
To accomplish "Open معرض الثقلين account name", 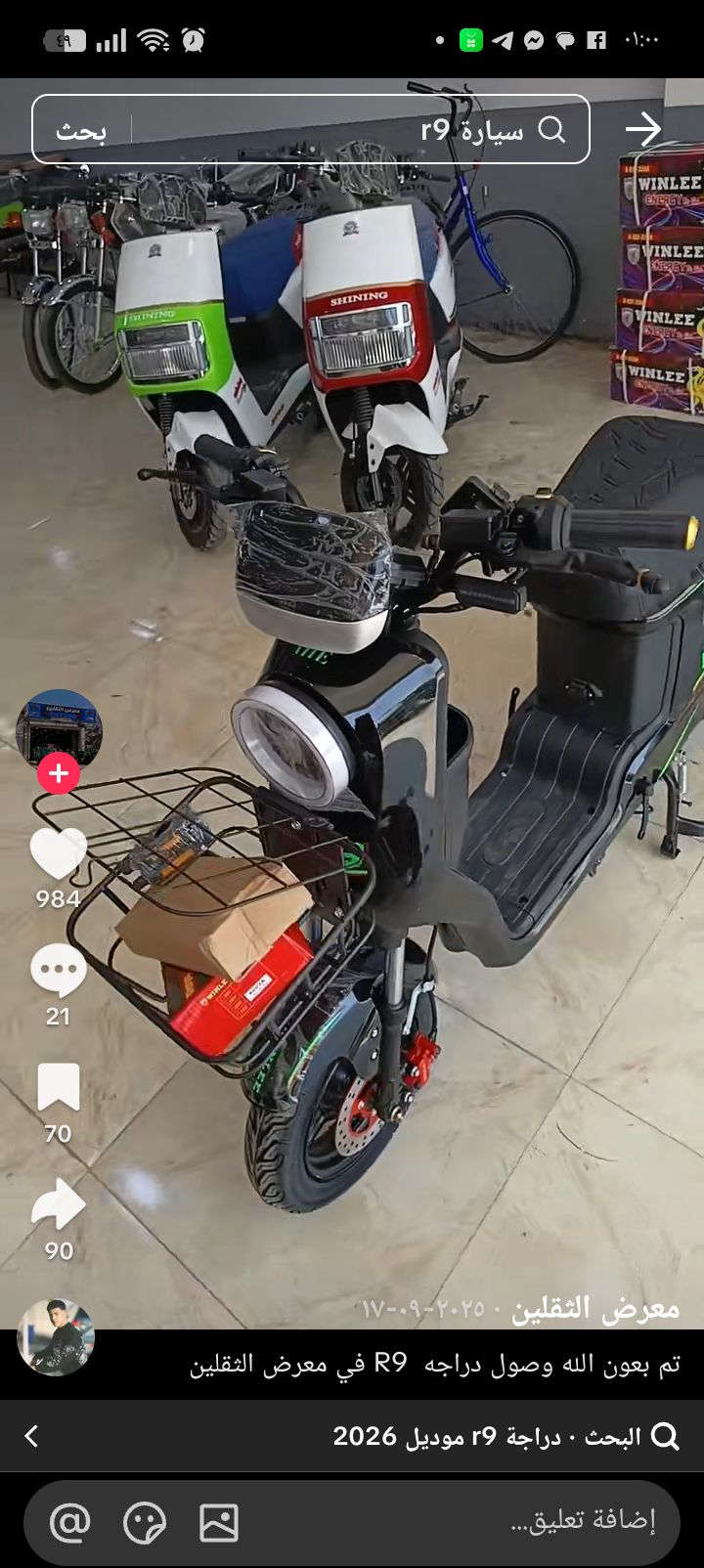I will coord(595,1308).
